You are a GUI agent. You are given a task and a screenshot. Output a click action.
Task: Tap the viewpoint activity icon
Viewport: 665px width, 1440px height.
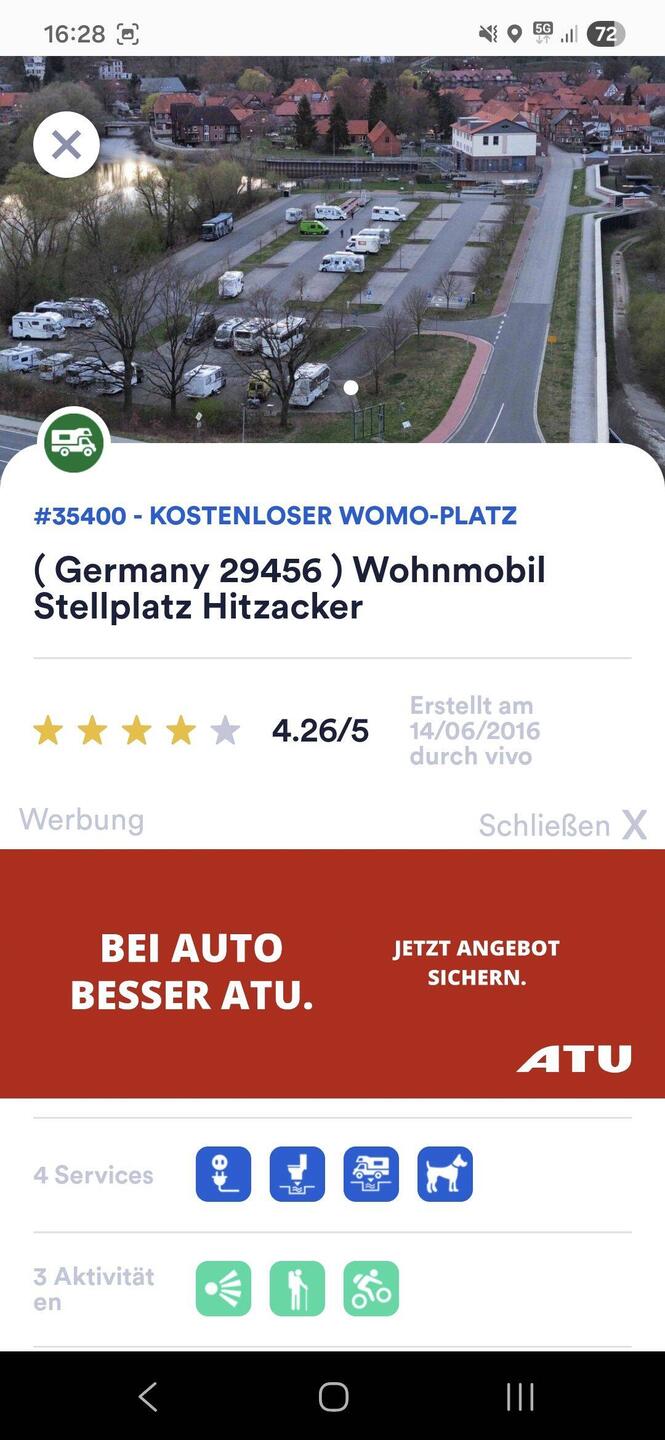(x=223, y=1288)
